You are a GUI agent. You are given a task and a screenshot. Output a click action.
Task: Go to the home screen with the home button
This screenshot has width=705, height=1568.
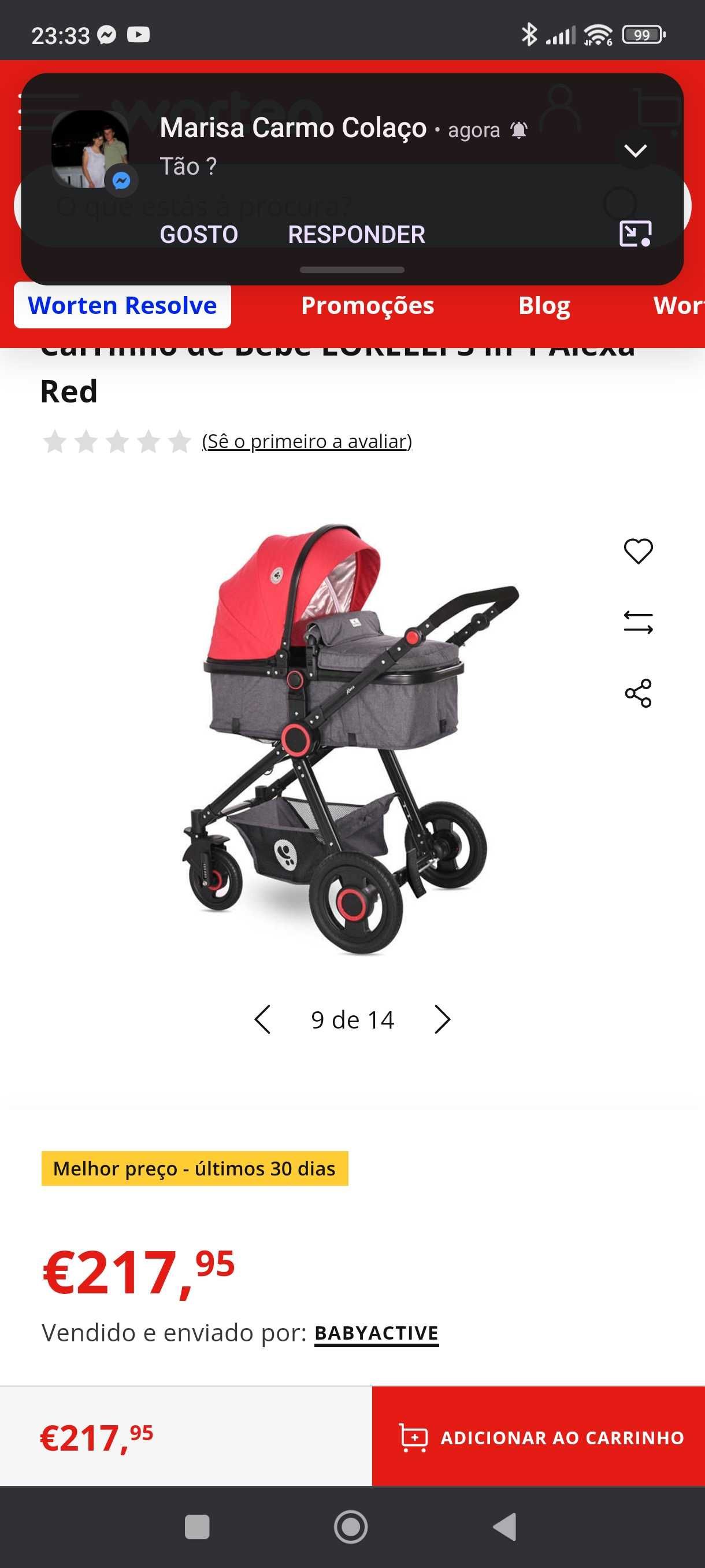pos(351,1526)
